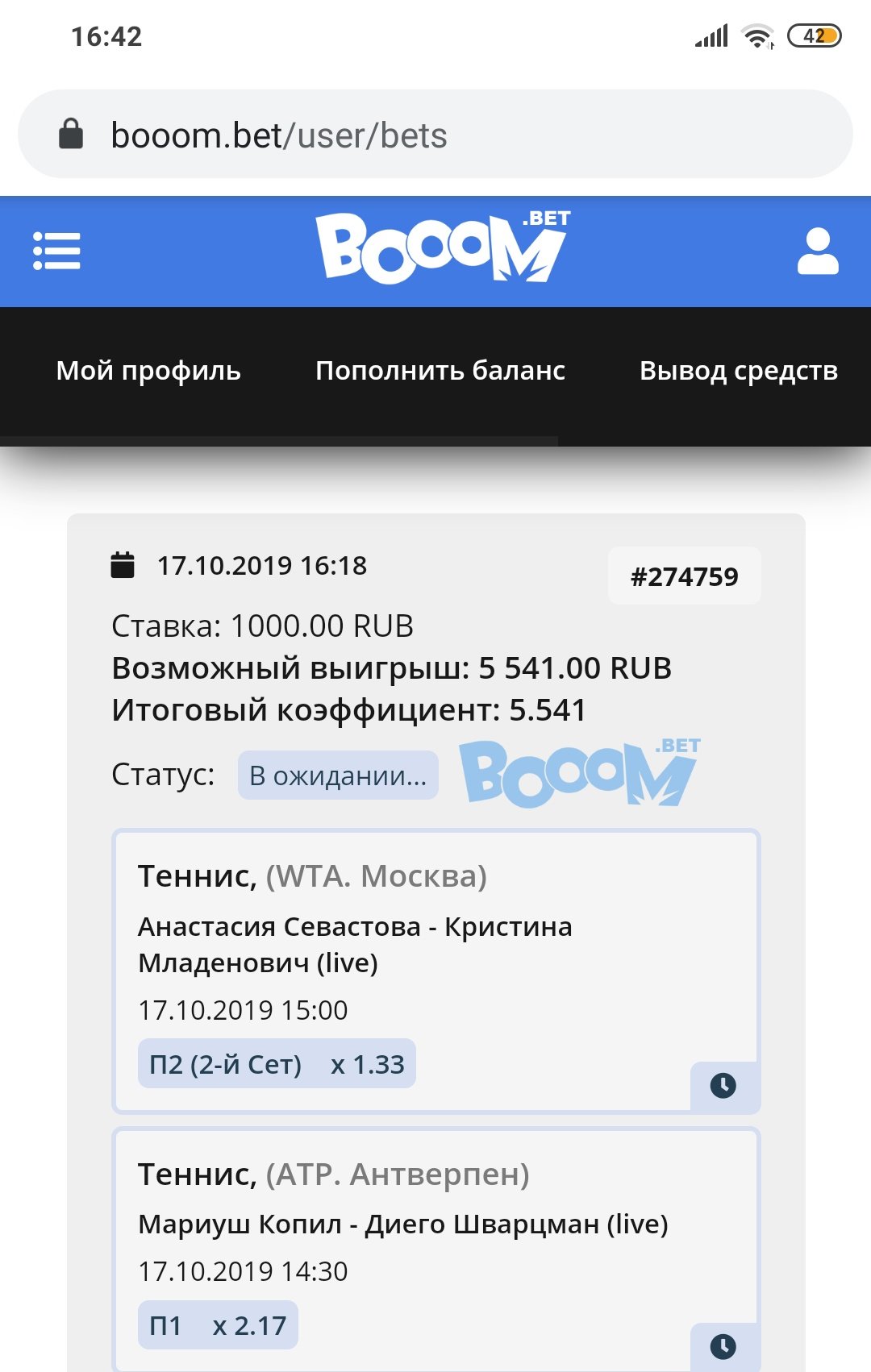Viewport: 871px width, 1372px height.
Task: Switch to Мой профиль tab
Action: tap(148, 371)
